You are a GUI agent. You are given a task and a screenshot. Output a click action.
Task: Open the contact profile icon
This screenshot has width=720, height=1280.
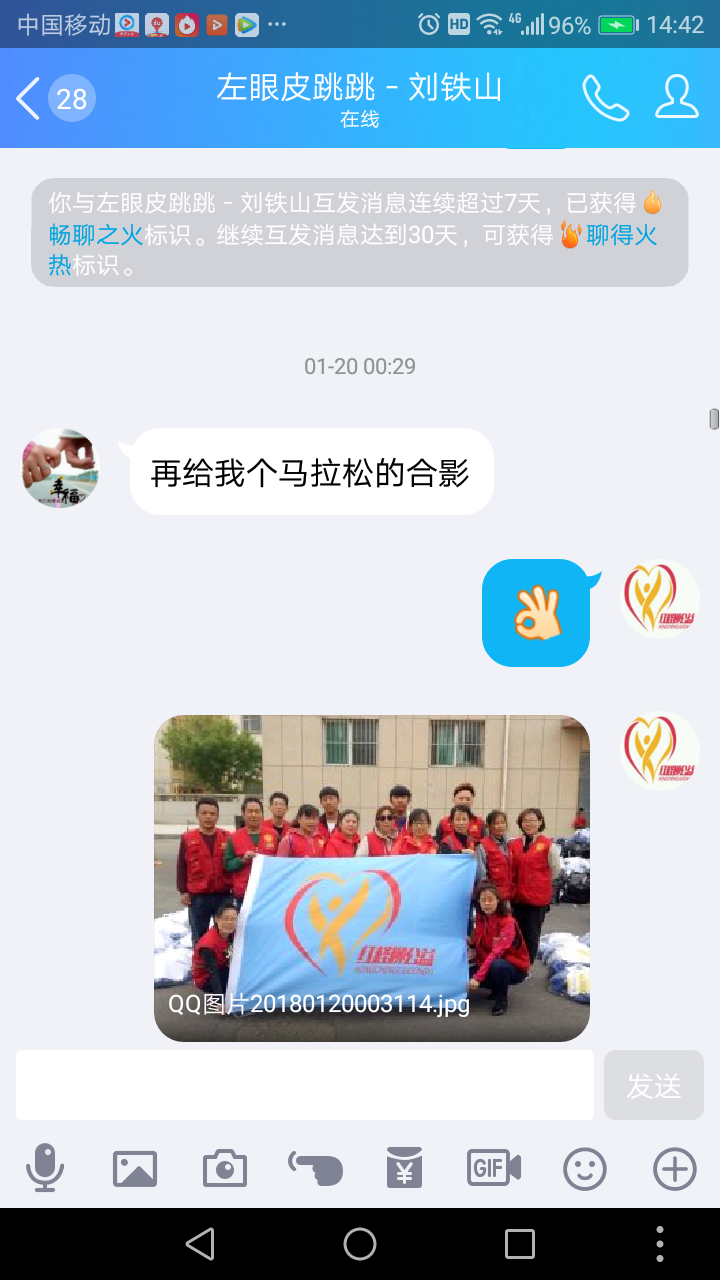(677, 98)
